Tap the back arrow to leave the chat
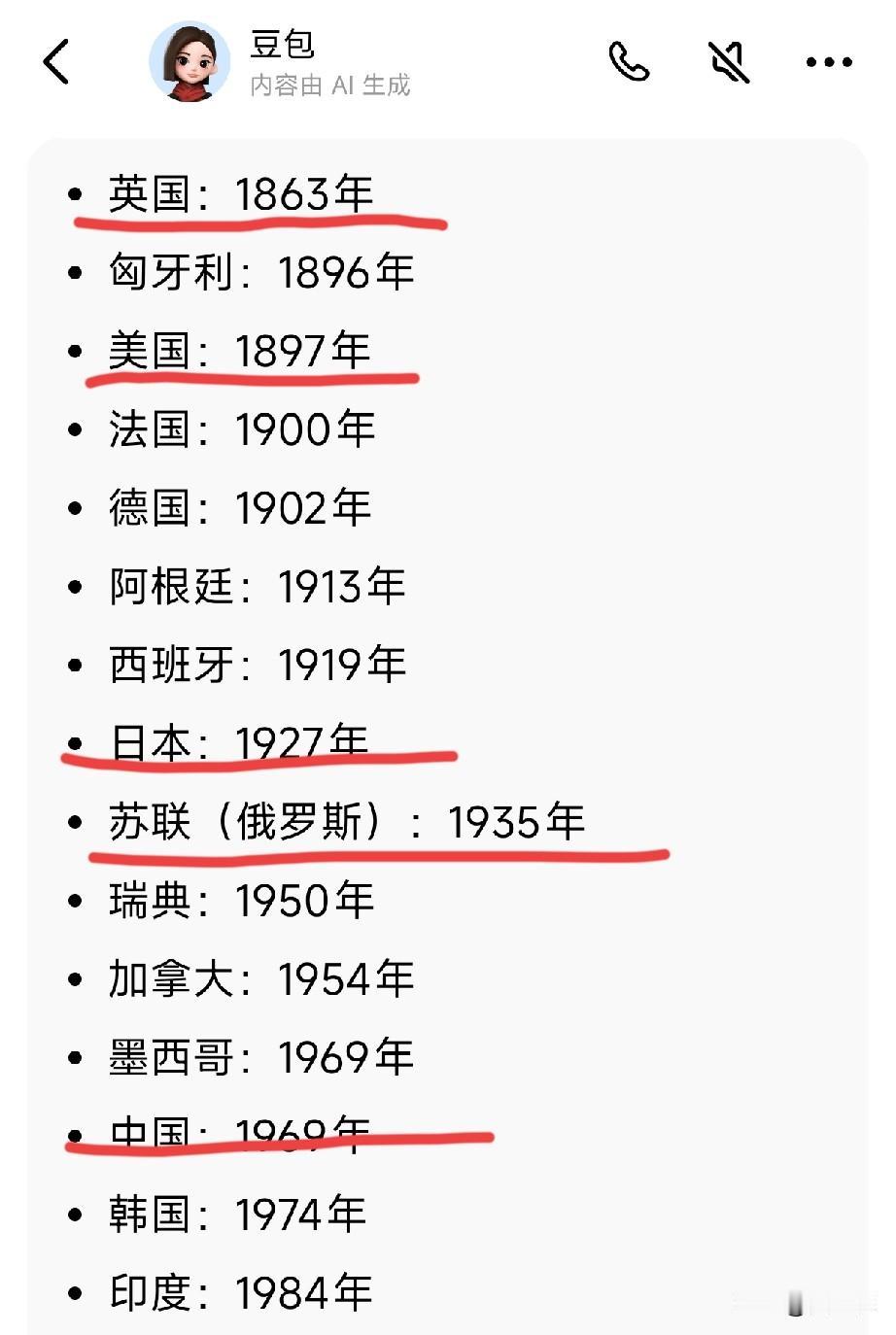This screenshot has height=1335, width=896. coord(56,60)
